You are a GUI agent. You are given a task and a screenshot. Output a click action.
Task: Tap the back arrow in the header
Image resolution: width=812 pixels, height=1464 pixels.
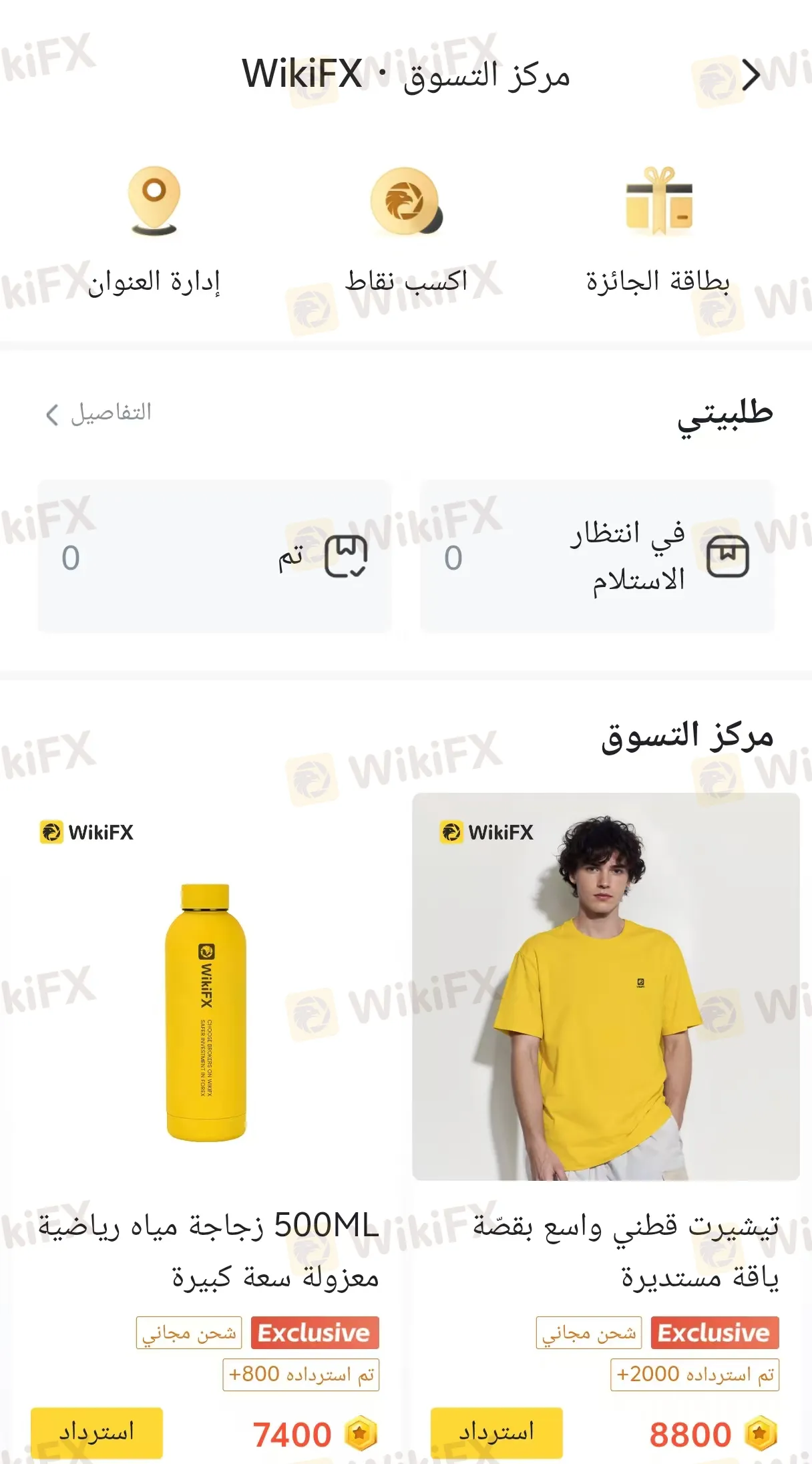(752, 75)
